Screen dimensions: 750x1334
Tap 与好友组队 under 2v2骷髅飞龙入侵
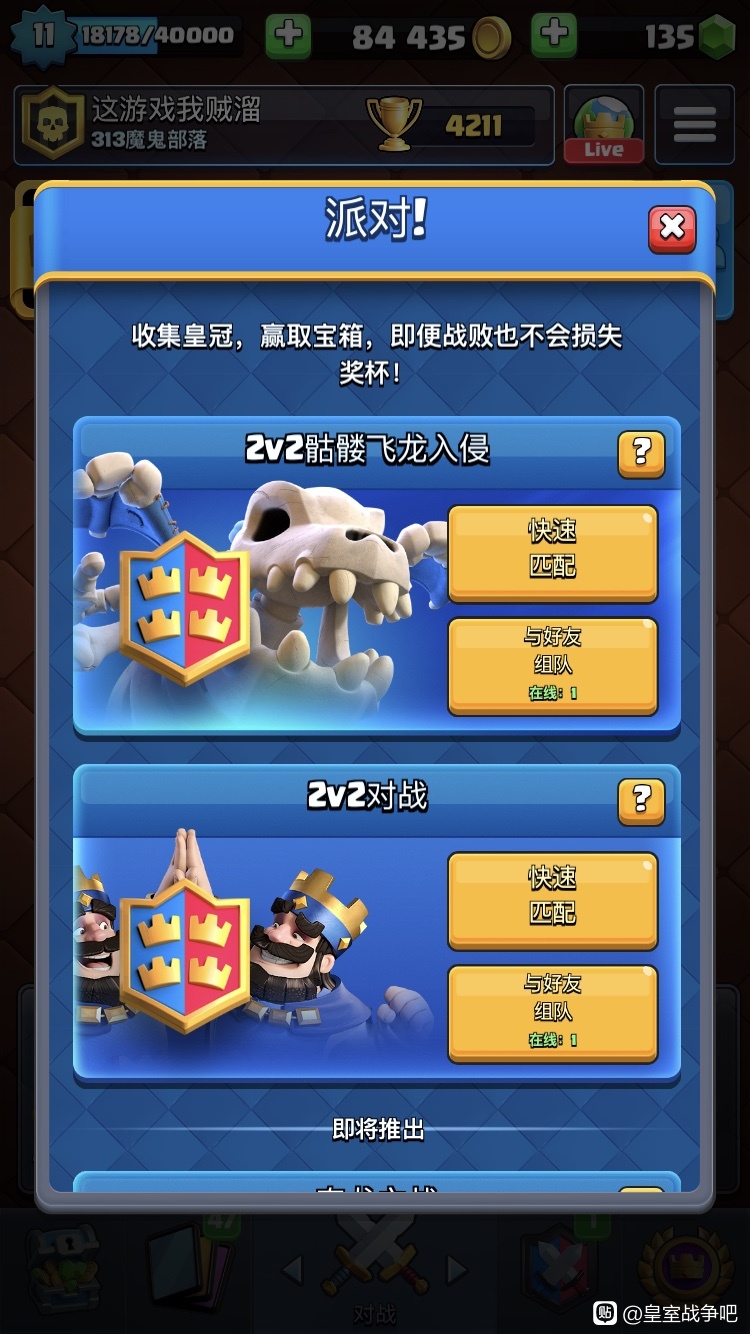[x=552, y=665]
